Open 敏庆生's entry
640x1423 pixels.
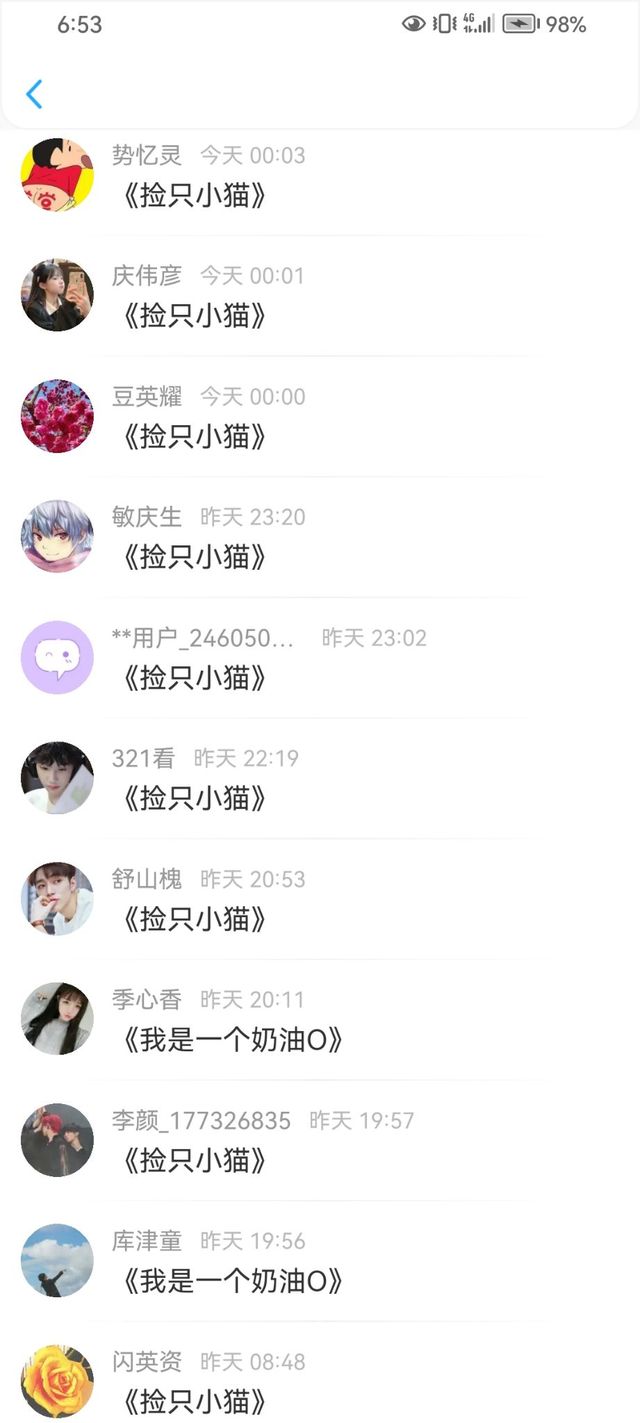click(x=195, y=557)
